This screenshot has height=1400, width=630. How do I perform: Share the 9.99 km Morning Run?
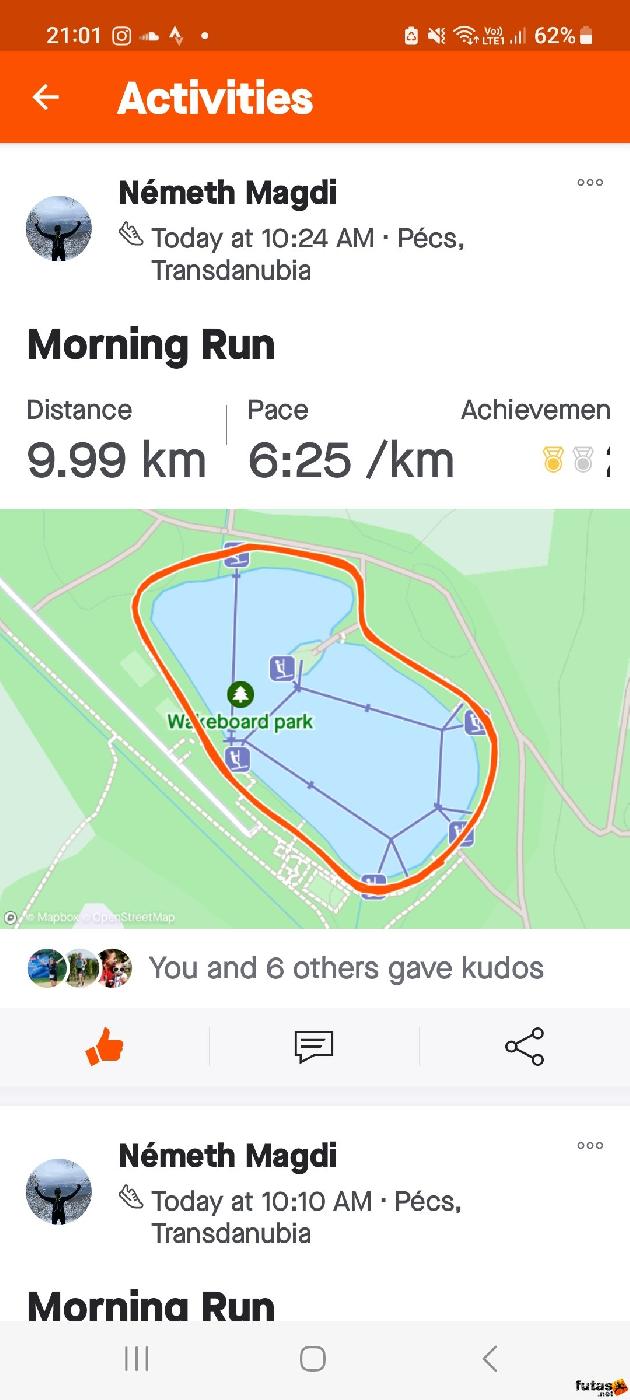pyautogui.click(x=524, y=1047)
